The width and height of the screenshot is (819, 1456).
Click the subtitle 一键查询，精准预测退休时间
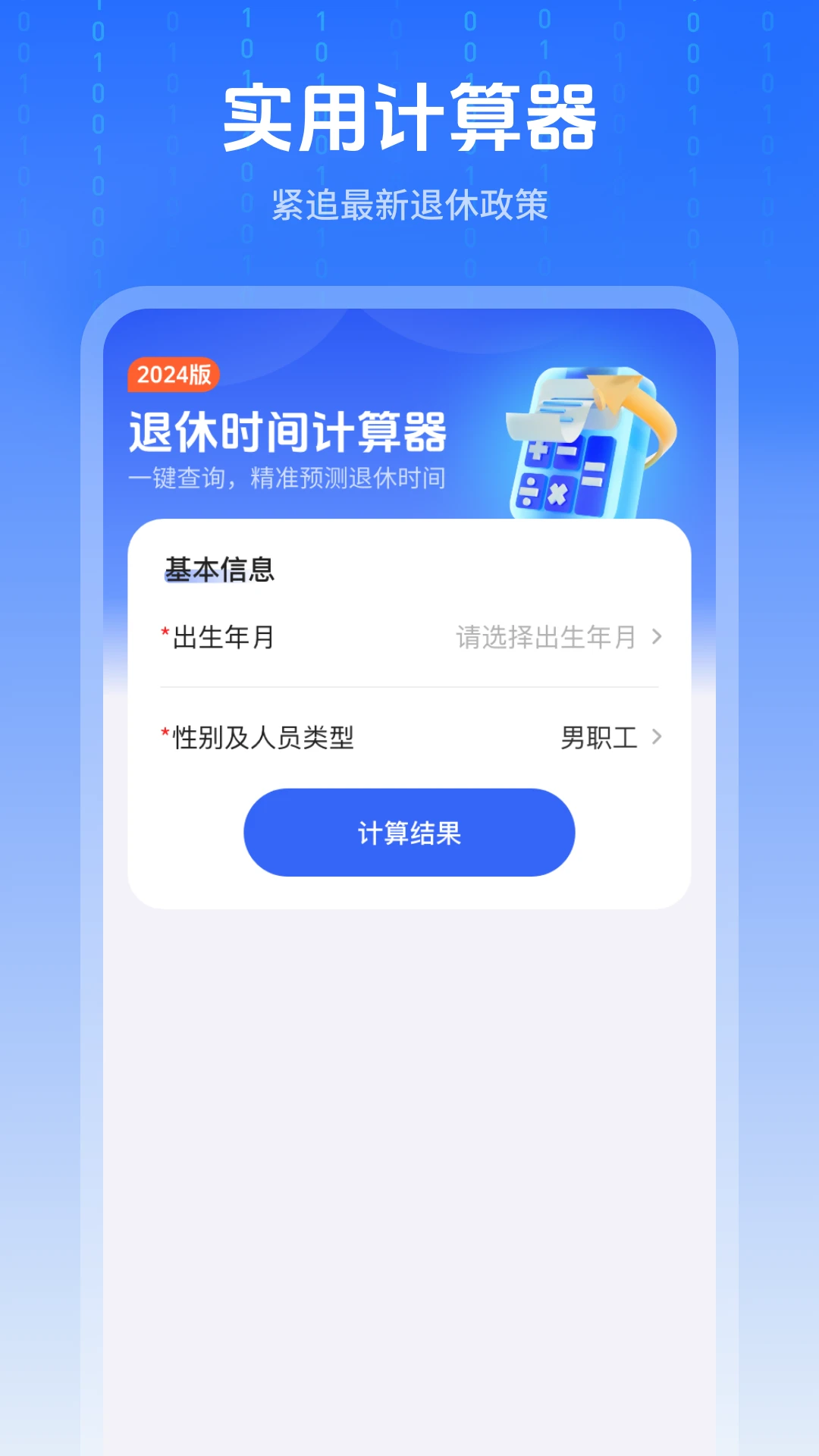pyautogui.click(x=290, y=479)
